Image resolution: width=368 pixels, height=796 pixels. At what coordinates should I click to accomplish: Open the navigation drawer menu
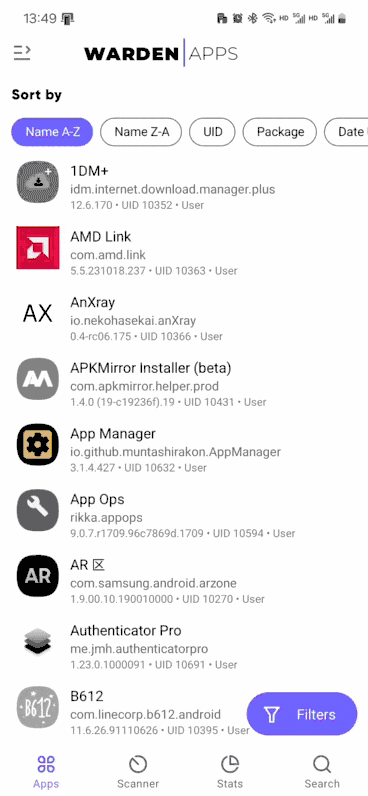pyautogui.click(x=22, y=53)
